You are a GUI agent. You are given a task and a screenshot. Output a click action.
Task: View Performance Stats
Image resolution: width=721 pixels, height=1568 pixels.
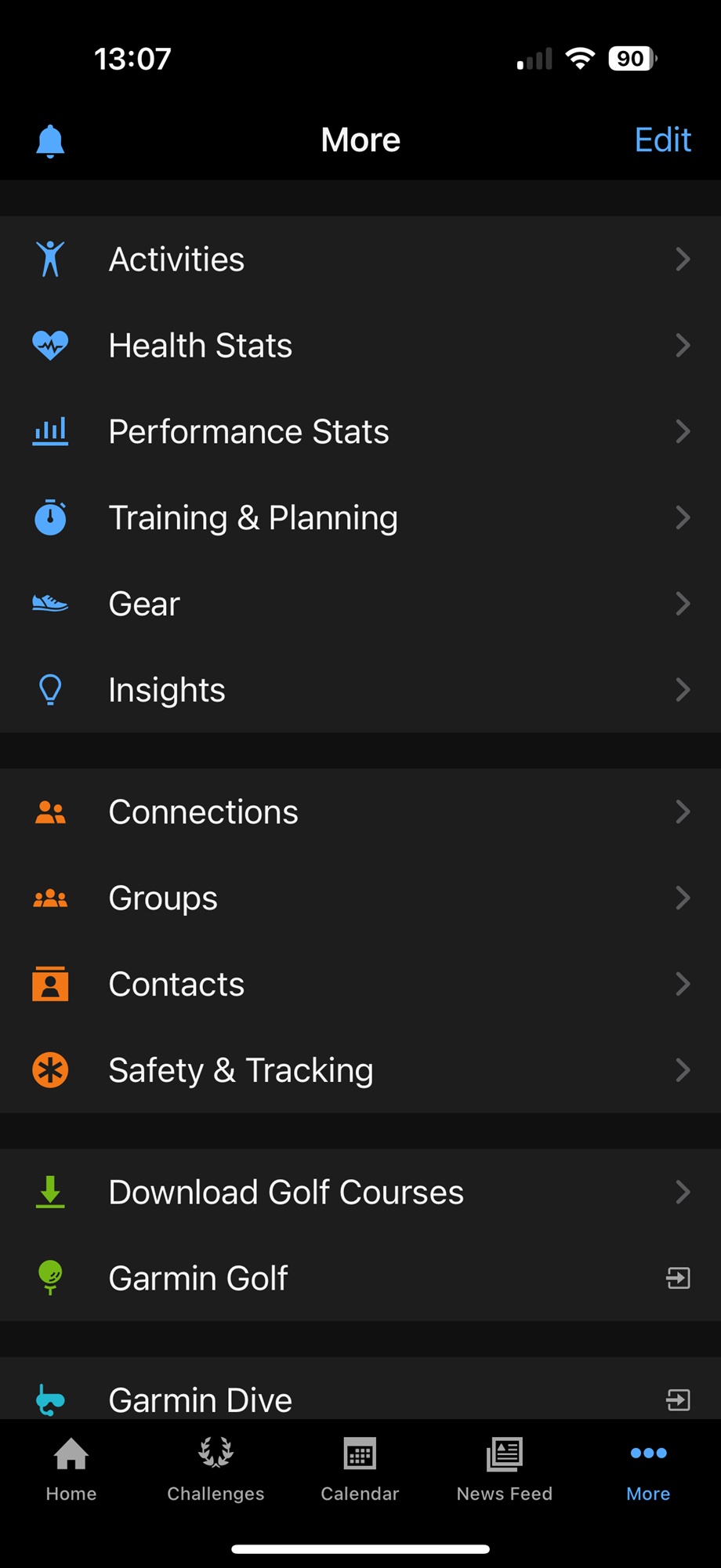point(360,432)
